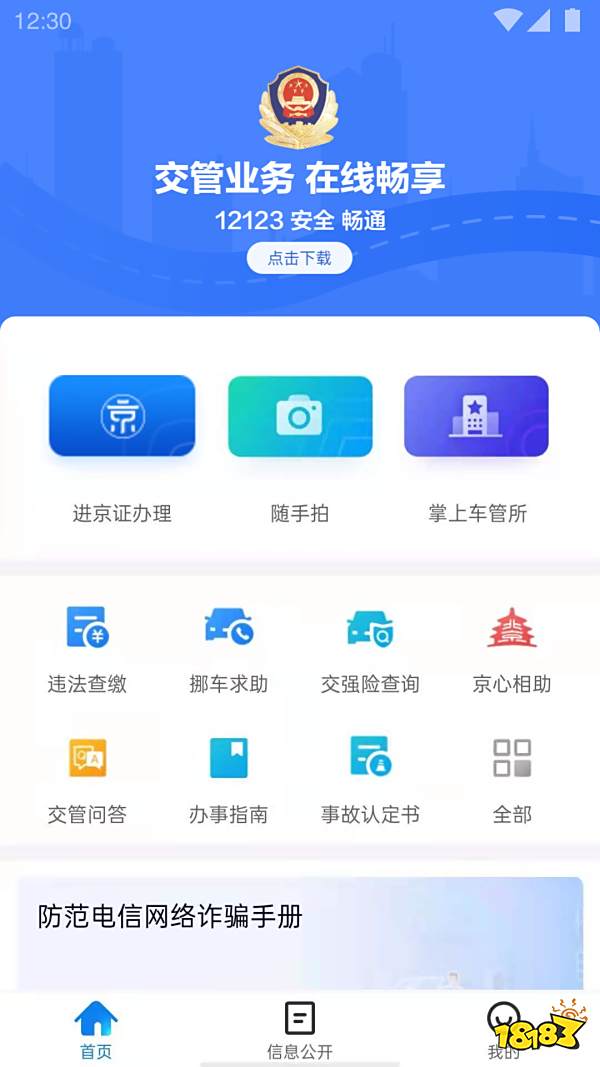Switch to the 信息公开 tab

coord(300,1030)
